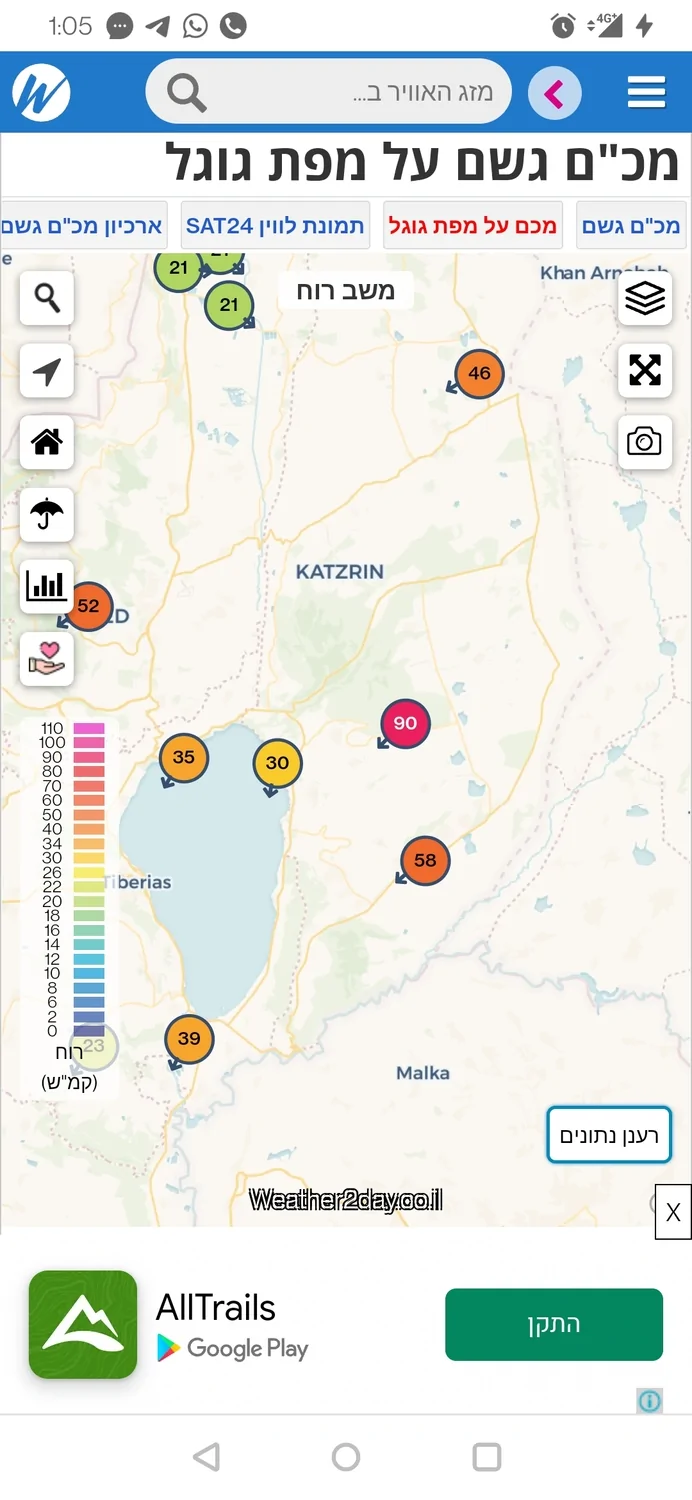This screenshot has width=692, height=1500.
Task: Open the ארכיון מכ"ם גשם tab
Action: pos(82,225)
